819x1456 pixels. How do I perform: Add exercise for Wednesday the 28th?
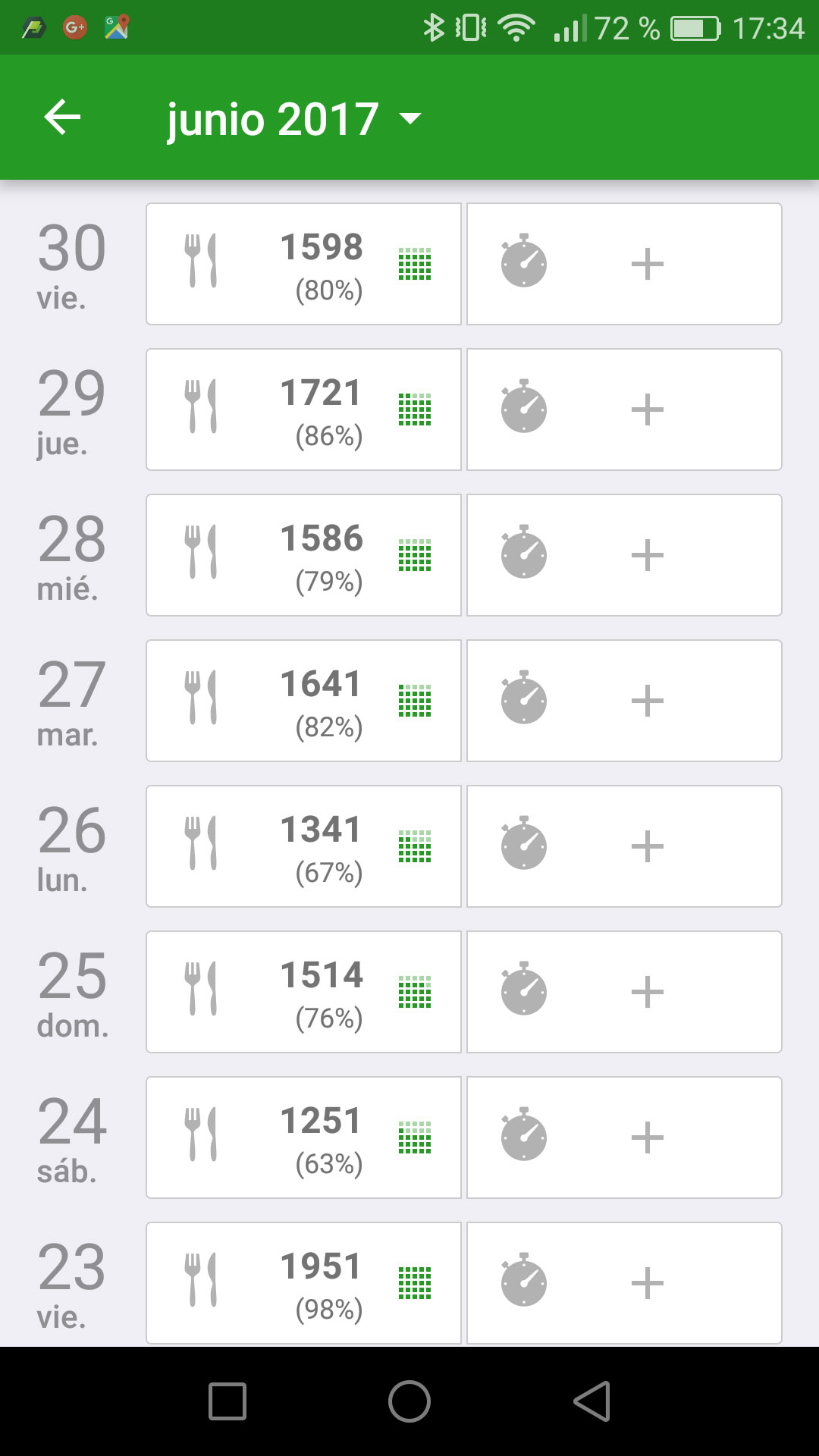pyautogui.click(x=624, y=555)
